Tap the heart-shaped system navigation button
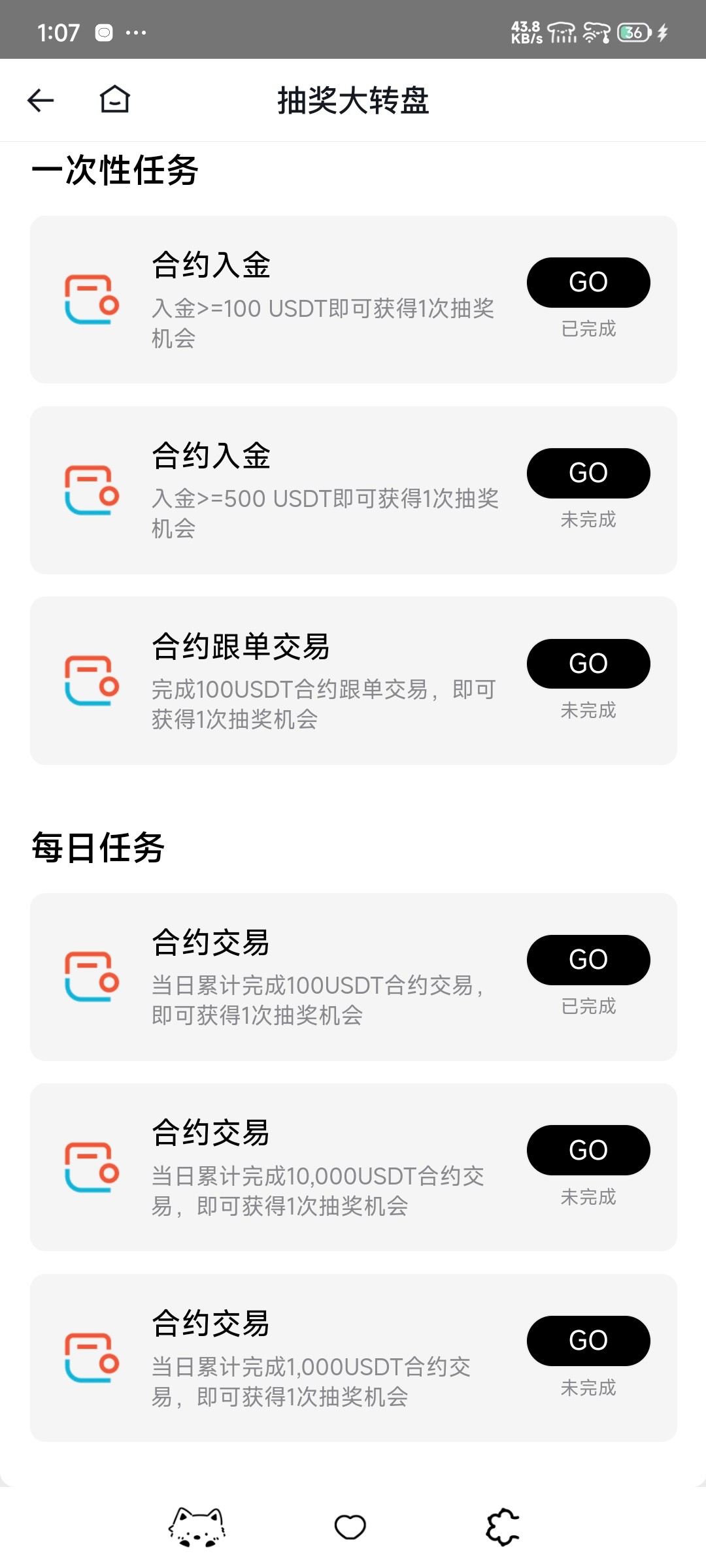Screen dimensions: 706x1568 pyautogui.click(x=350, y=1527)
